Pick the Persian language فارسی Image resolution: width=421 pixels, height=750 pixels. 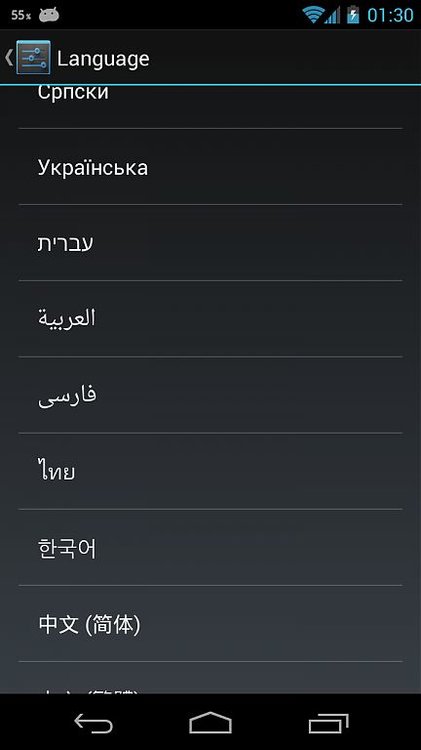[x=210, y=395]
